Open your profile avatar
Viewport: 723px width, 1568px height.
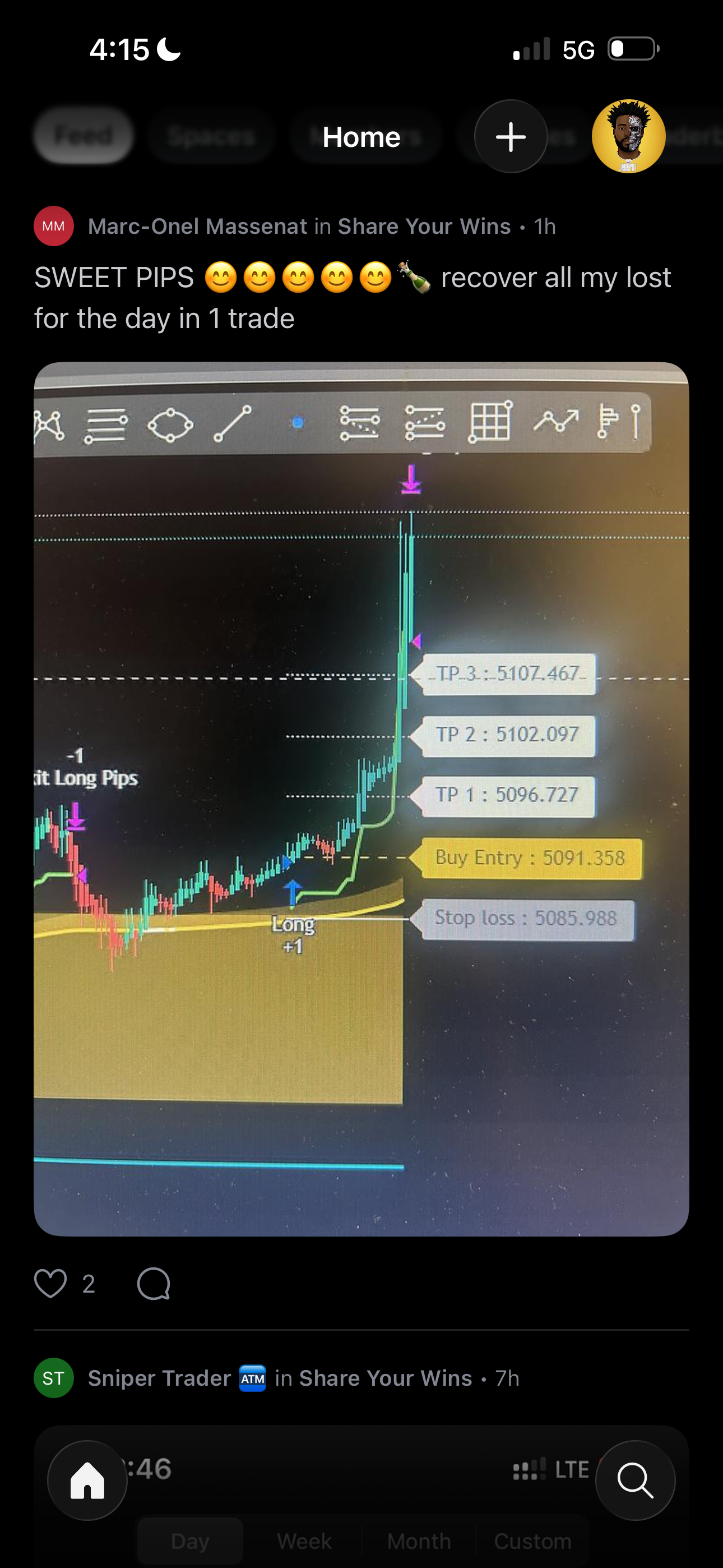click(x=628, y=136)
